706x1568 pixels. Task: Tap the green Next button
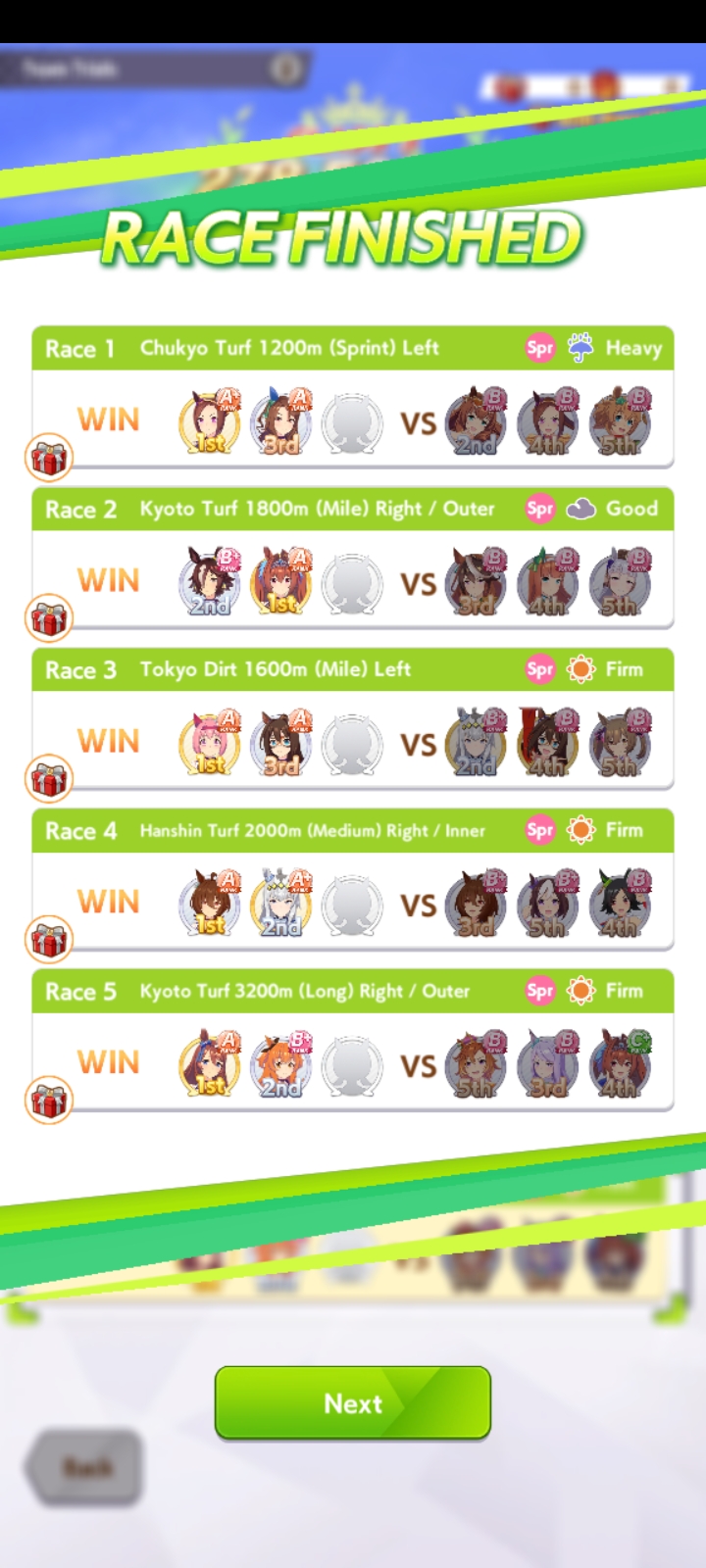coord(353,1402)
